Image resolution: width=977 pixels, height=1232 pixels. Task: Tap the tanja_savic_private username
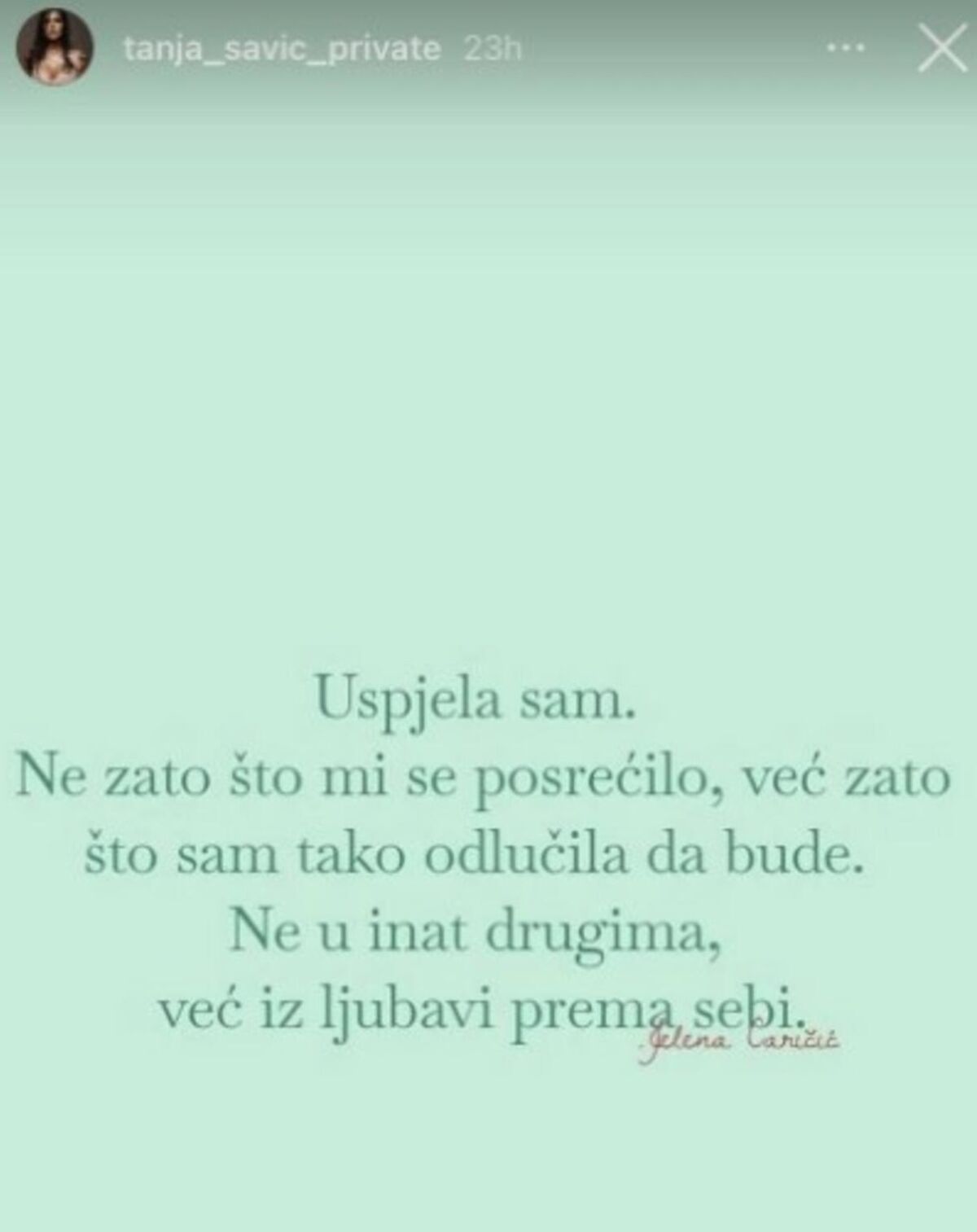click(x=282, y=49)
